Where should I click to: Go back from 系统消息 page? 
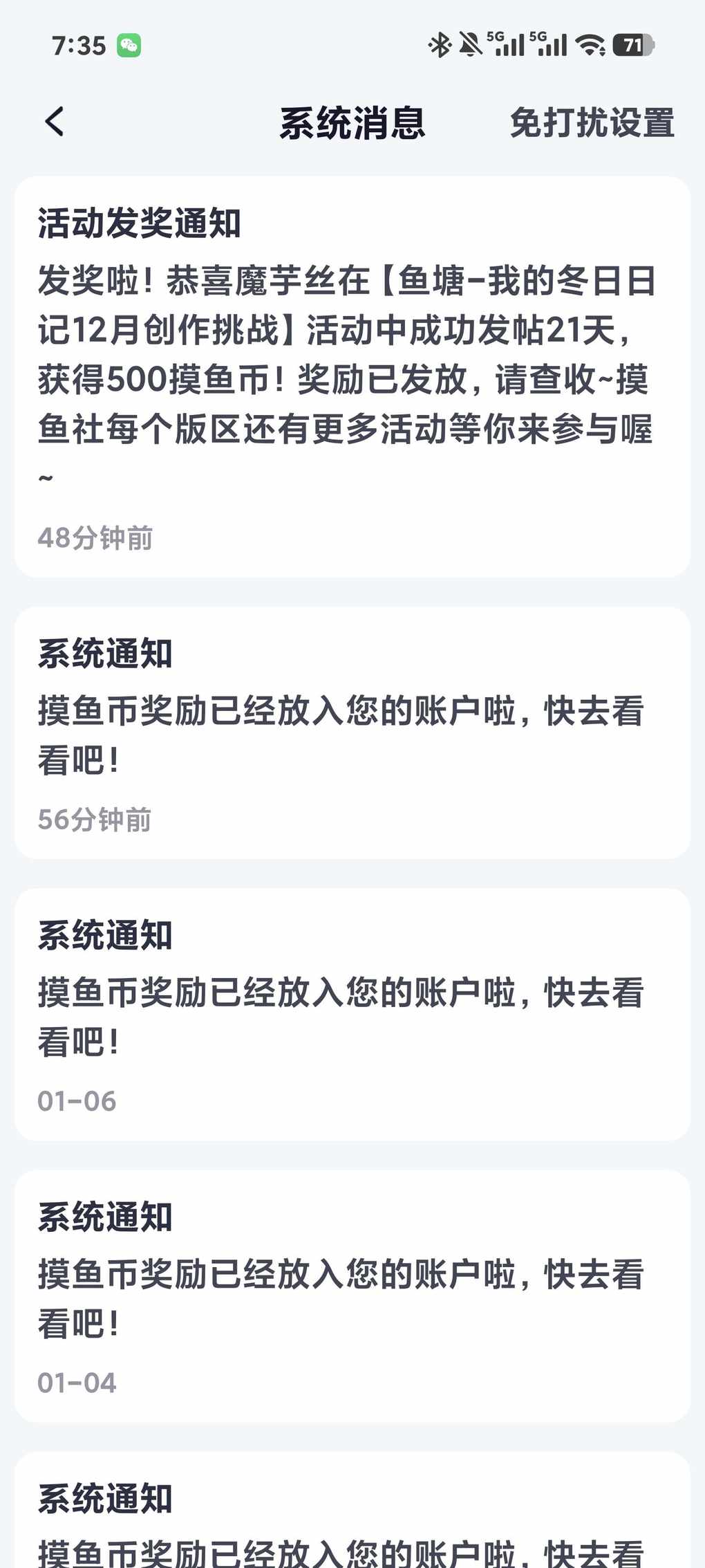coord(55,122)
